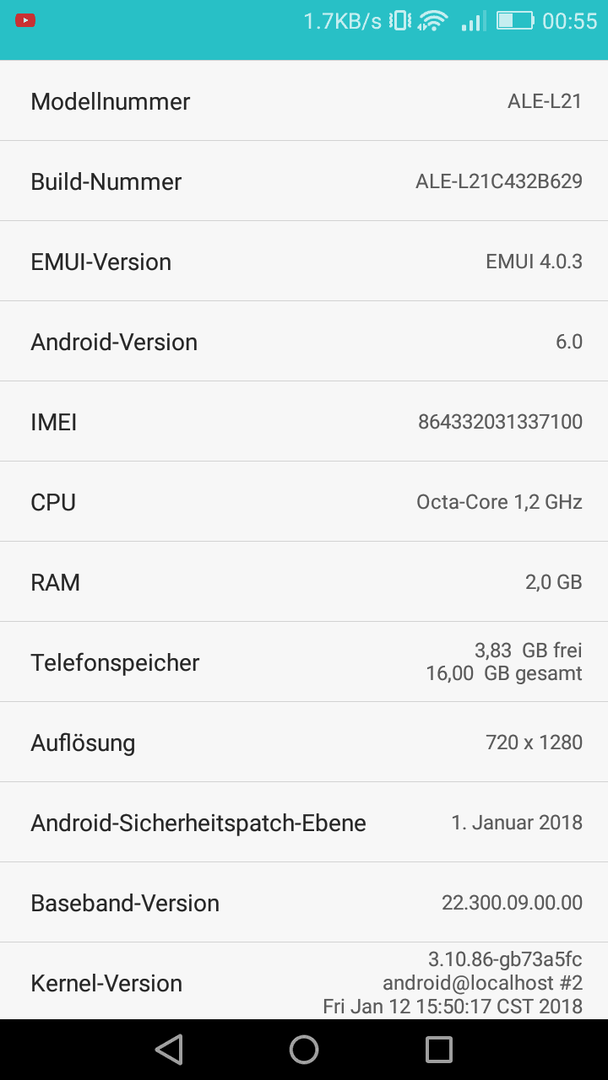Viewport: 608px width, 1080px height.
Task: Go back with the navigation bar's back arrow
Action: point(169,1049)
